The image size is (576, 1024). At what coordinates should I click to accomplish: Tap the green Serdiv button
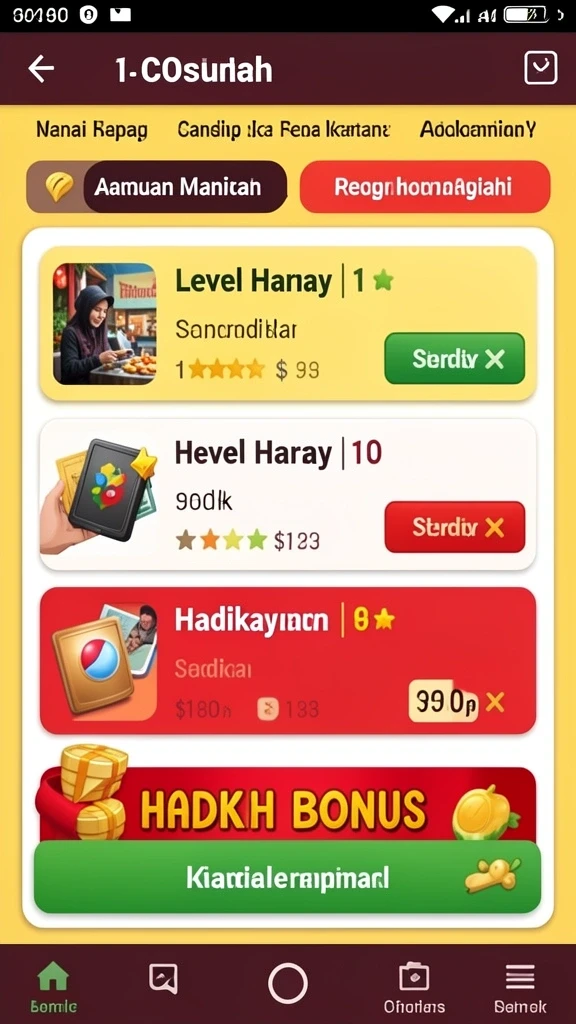click(x=455, y=359)
